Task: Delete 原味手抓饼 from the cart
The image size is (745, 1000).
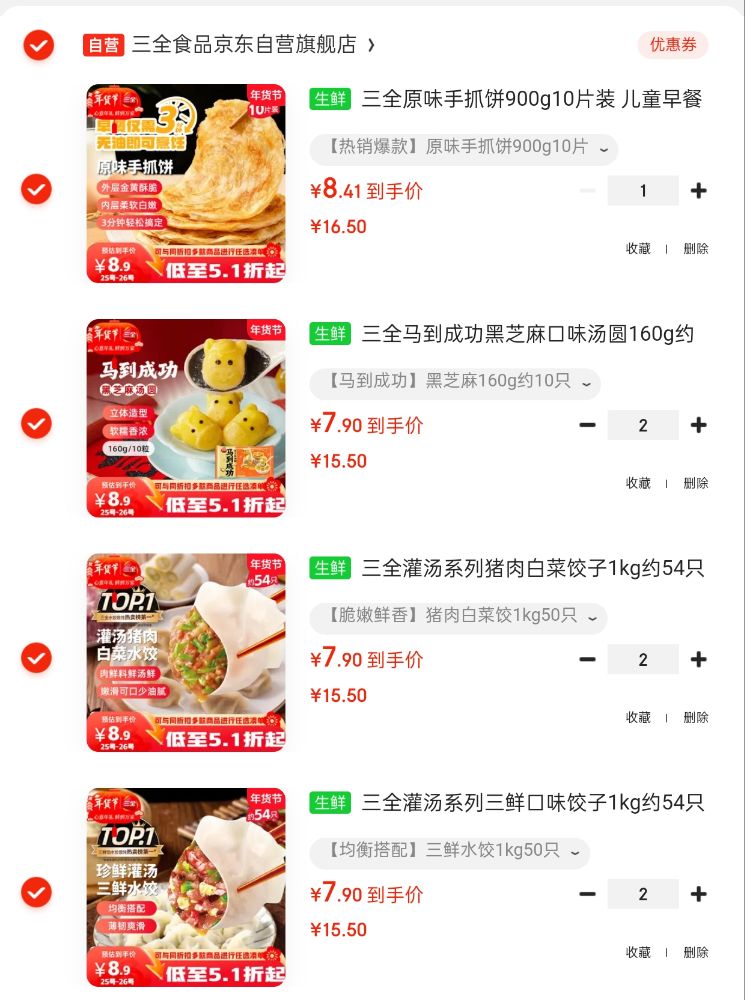Action: pyautogui.click(x=696, y=248)
